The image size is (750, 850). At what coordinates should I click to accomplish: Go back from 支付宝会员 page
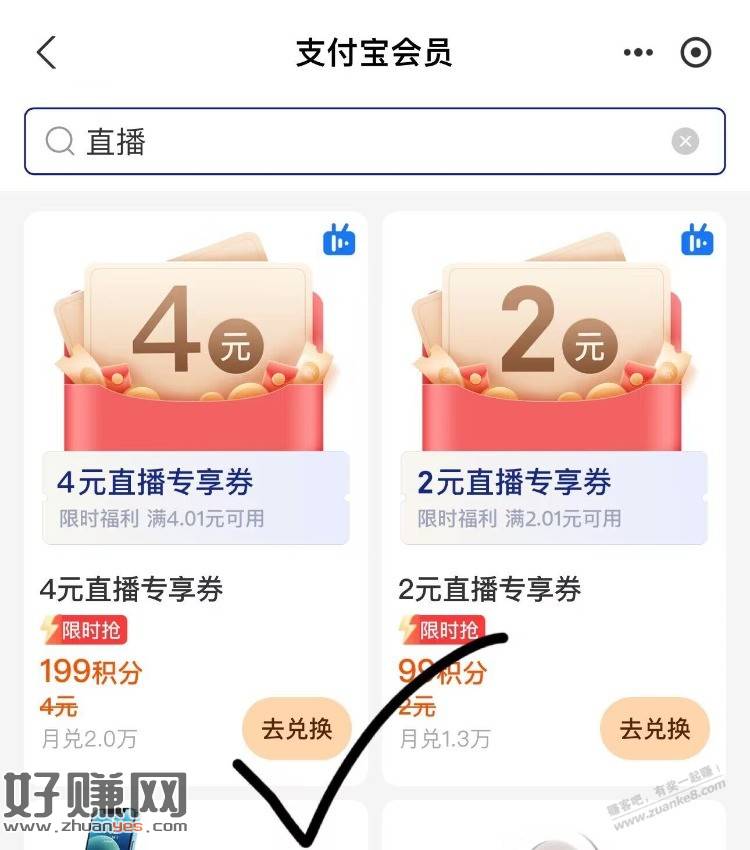(46, 53)
